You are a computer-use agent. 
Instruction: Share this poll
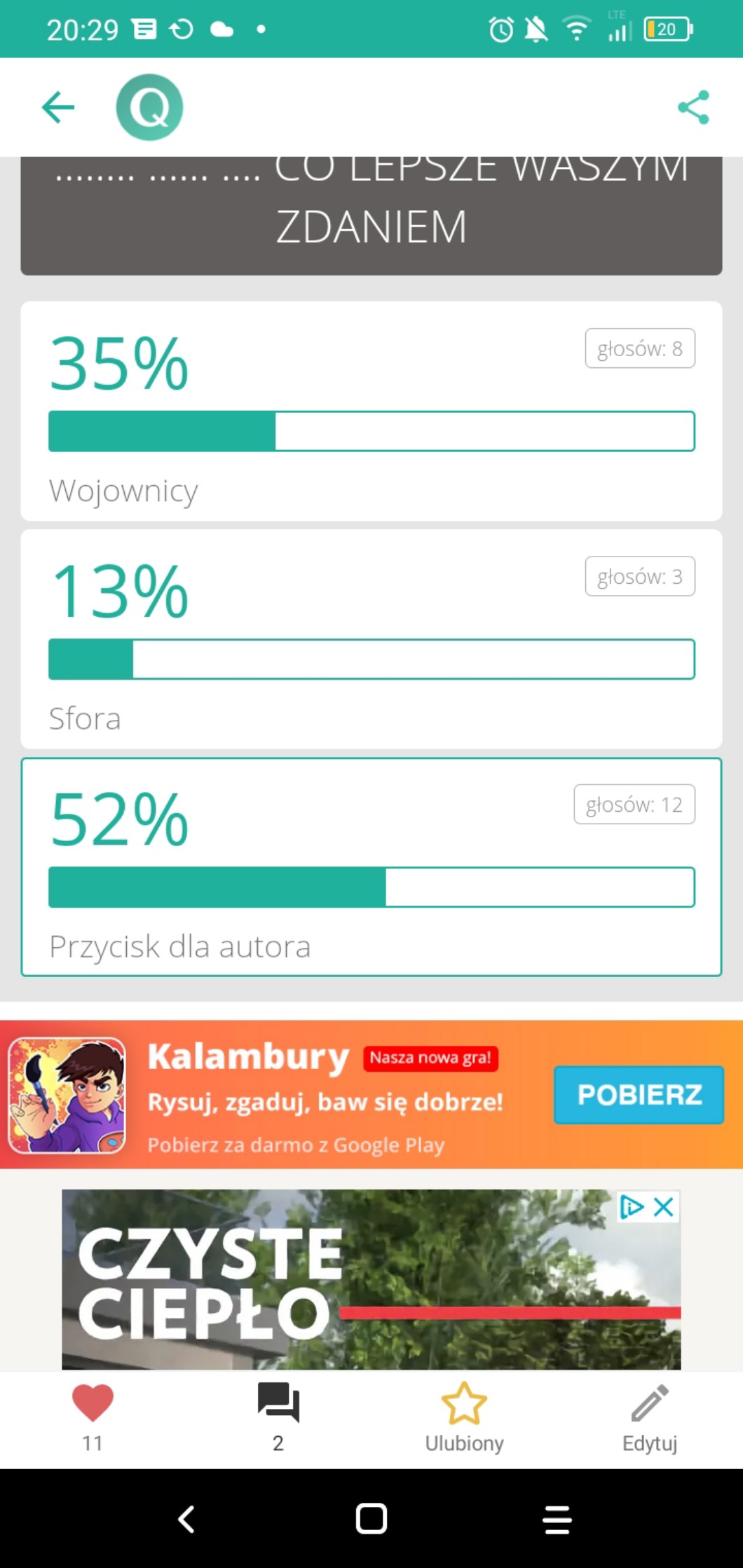[x=693, y=107]
